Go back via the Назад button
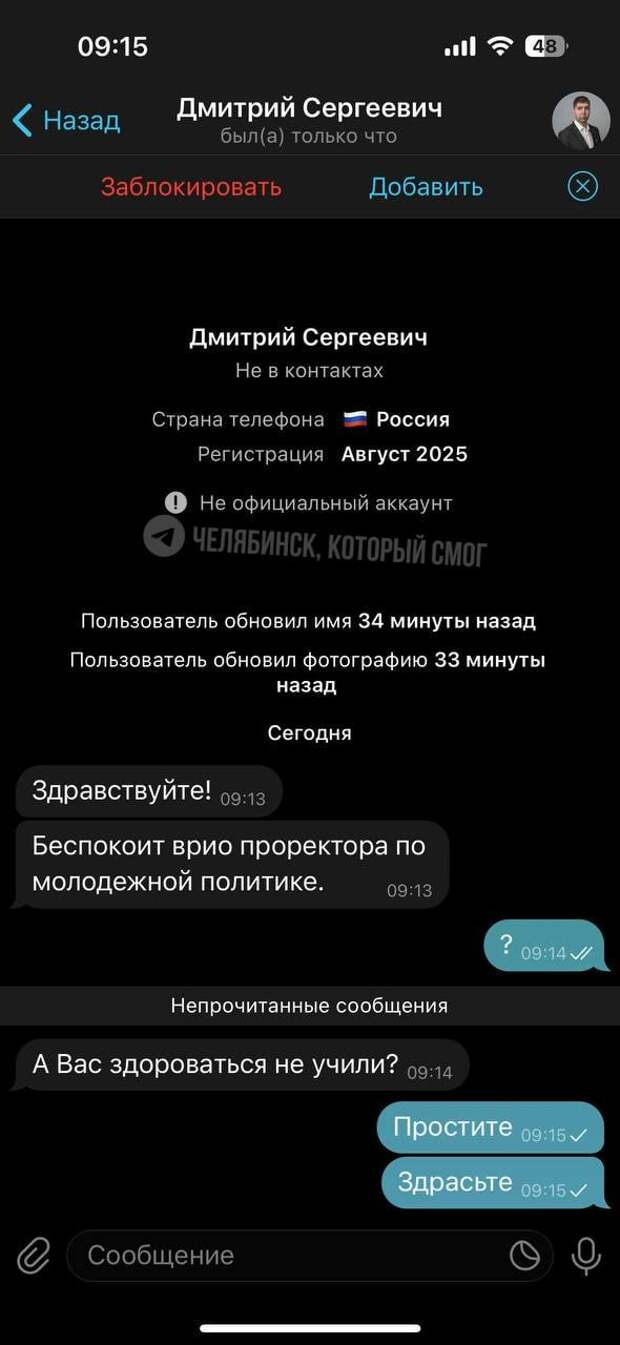 pyautogui.click(x=66, y=121)
